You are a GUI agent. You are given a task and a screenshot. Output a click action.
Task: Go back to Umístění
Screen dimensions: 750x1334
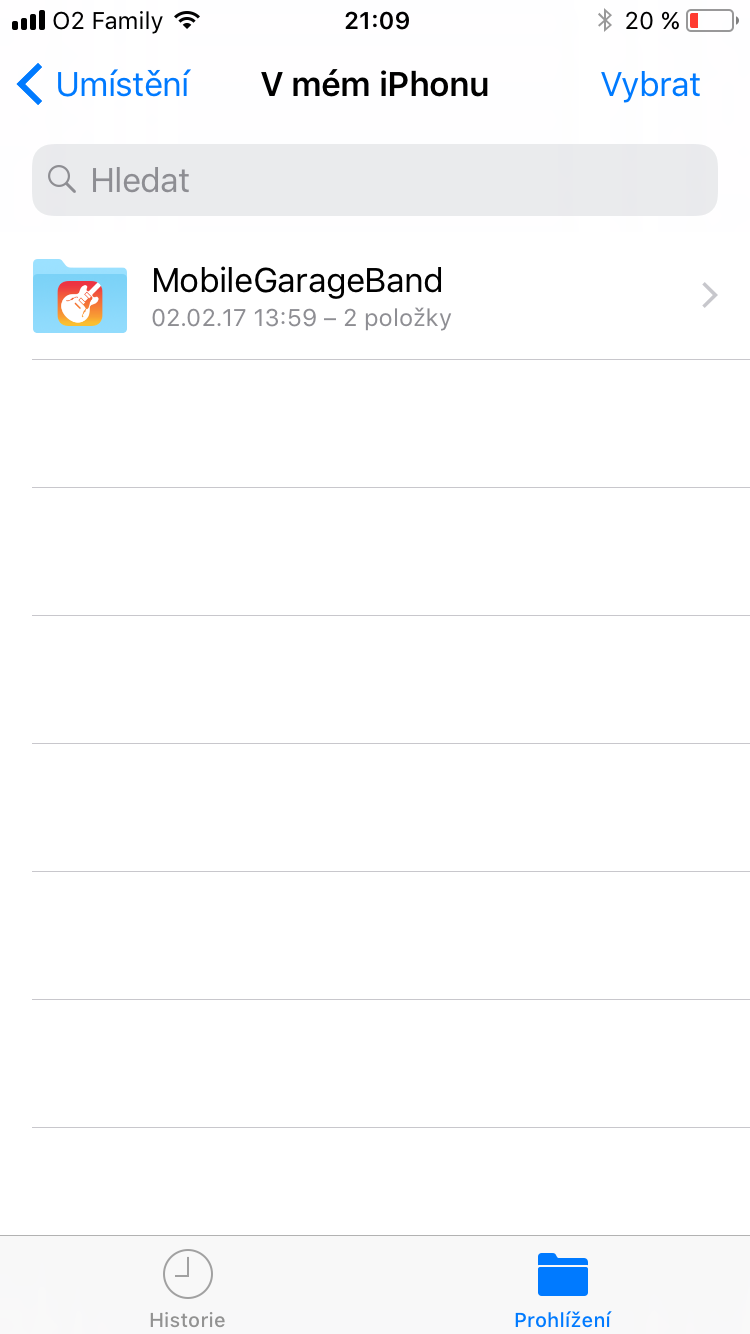pos(104,85)
